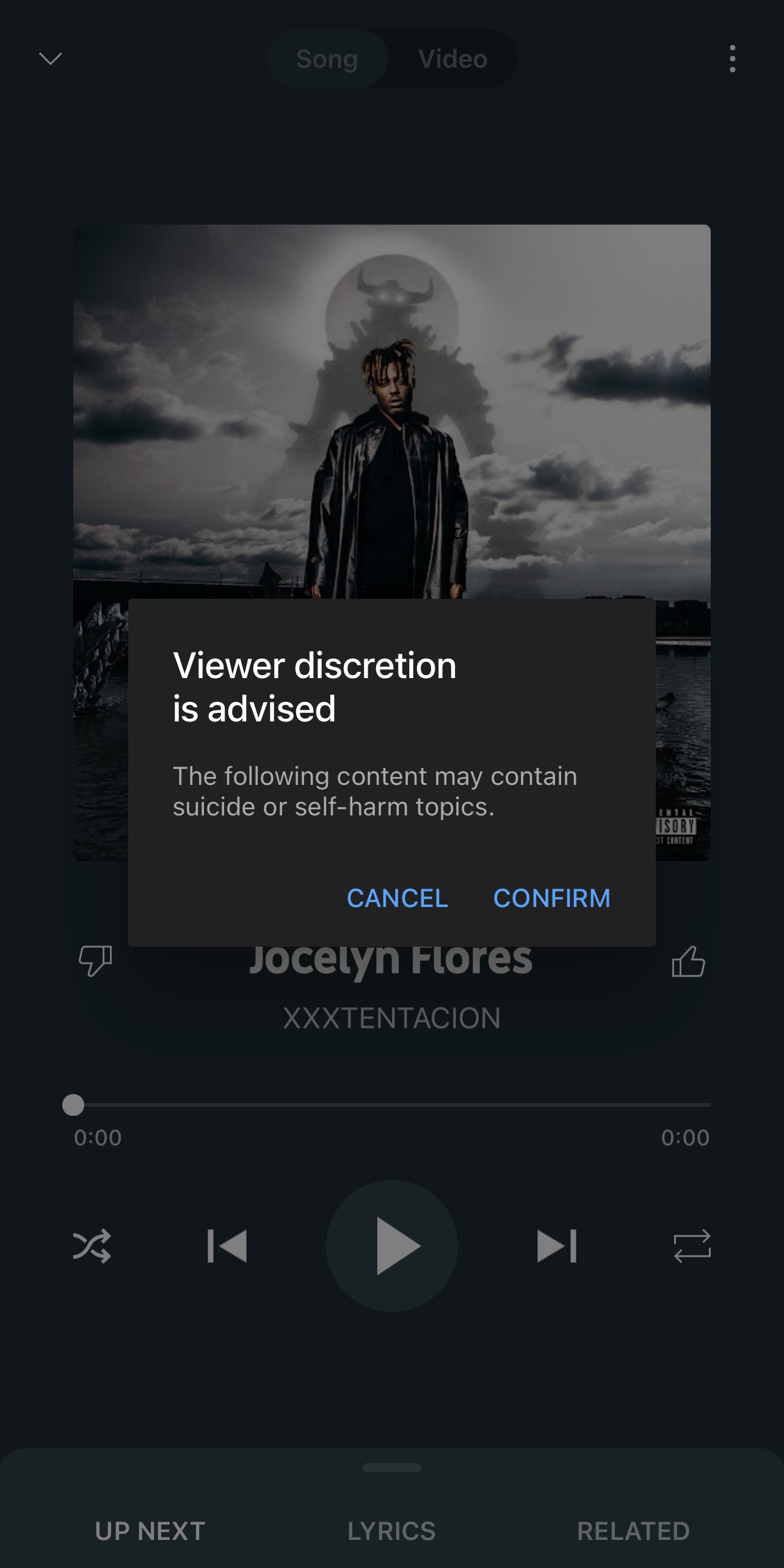Image resolution: width=784 pixels, height=1568 pixels.
Task: Collapse the player with the down chevron
Action: [x=51, y=59]
